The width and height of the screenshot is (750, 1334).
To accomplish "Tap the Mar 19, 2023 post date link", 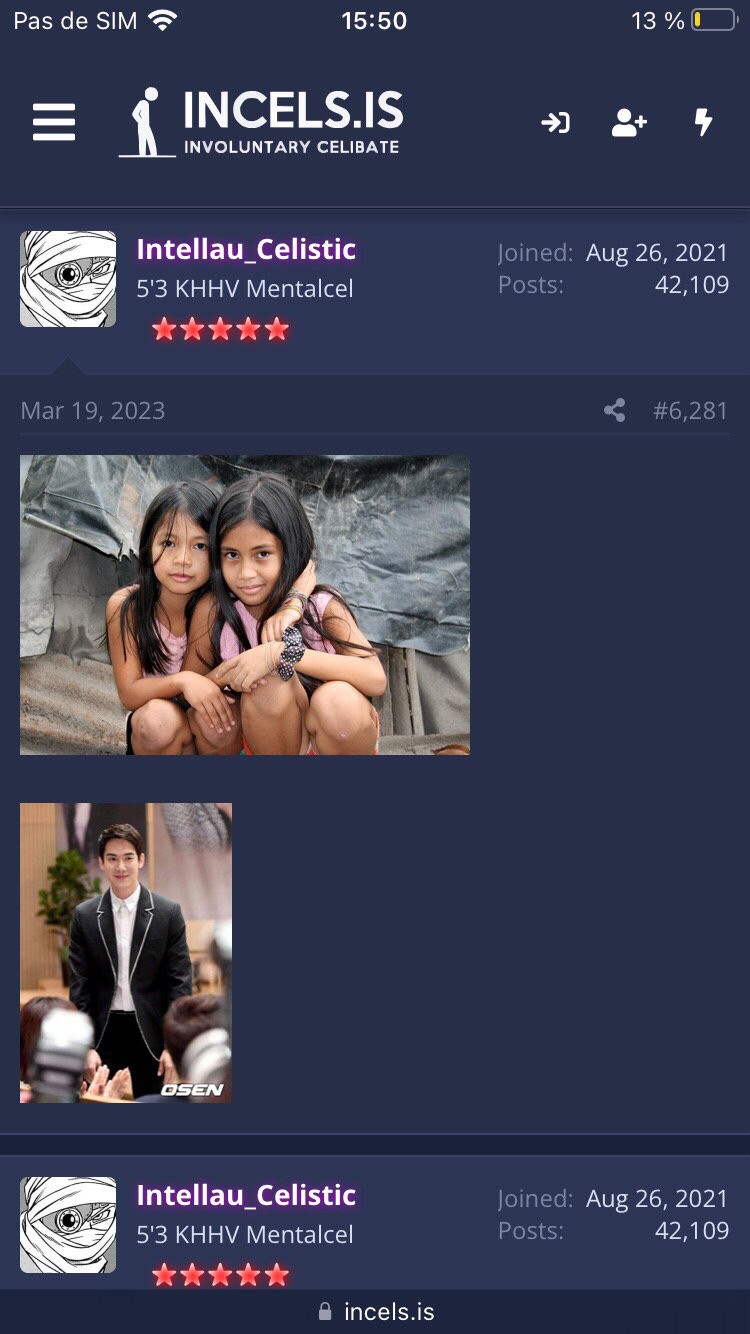I will (x=93, y=410).
